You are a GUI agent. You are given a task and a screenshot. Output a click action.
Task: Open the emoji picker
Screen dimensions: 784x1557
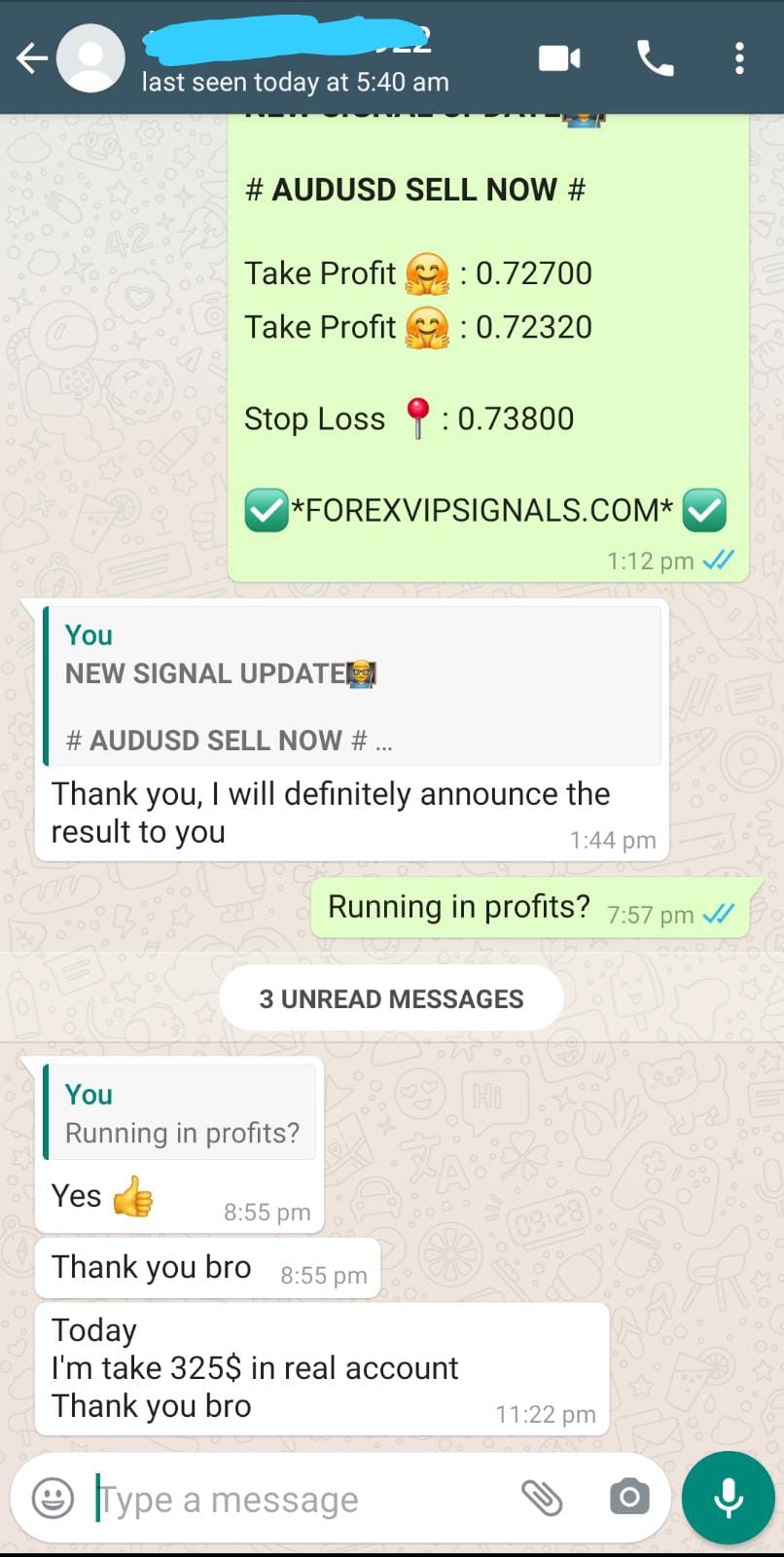tap(53, 1499)
